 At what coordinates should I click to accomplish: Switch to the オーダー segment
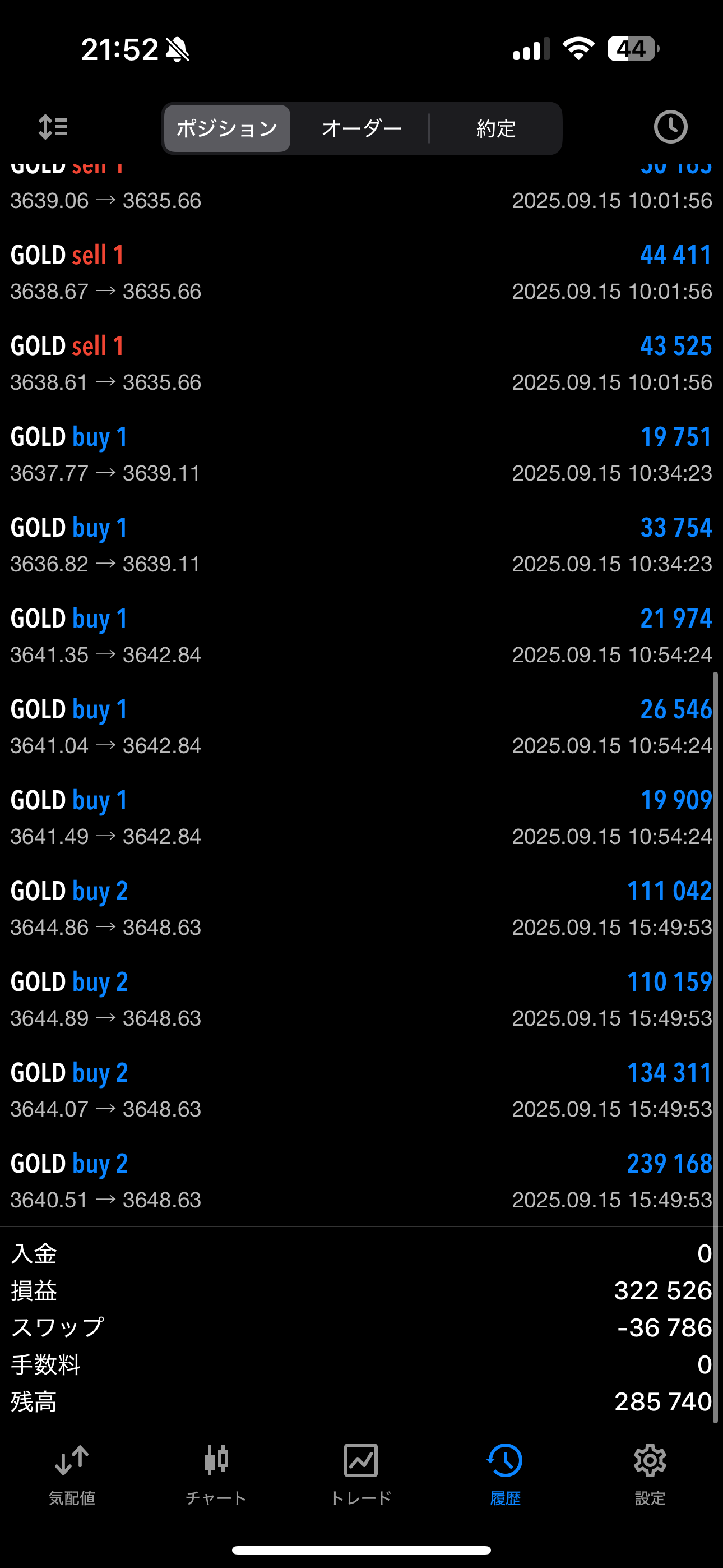(361, 128)
